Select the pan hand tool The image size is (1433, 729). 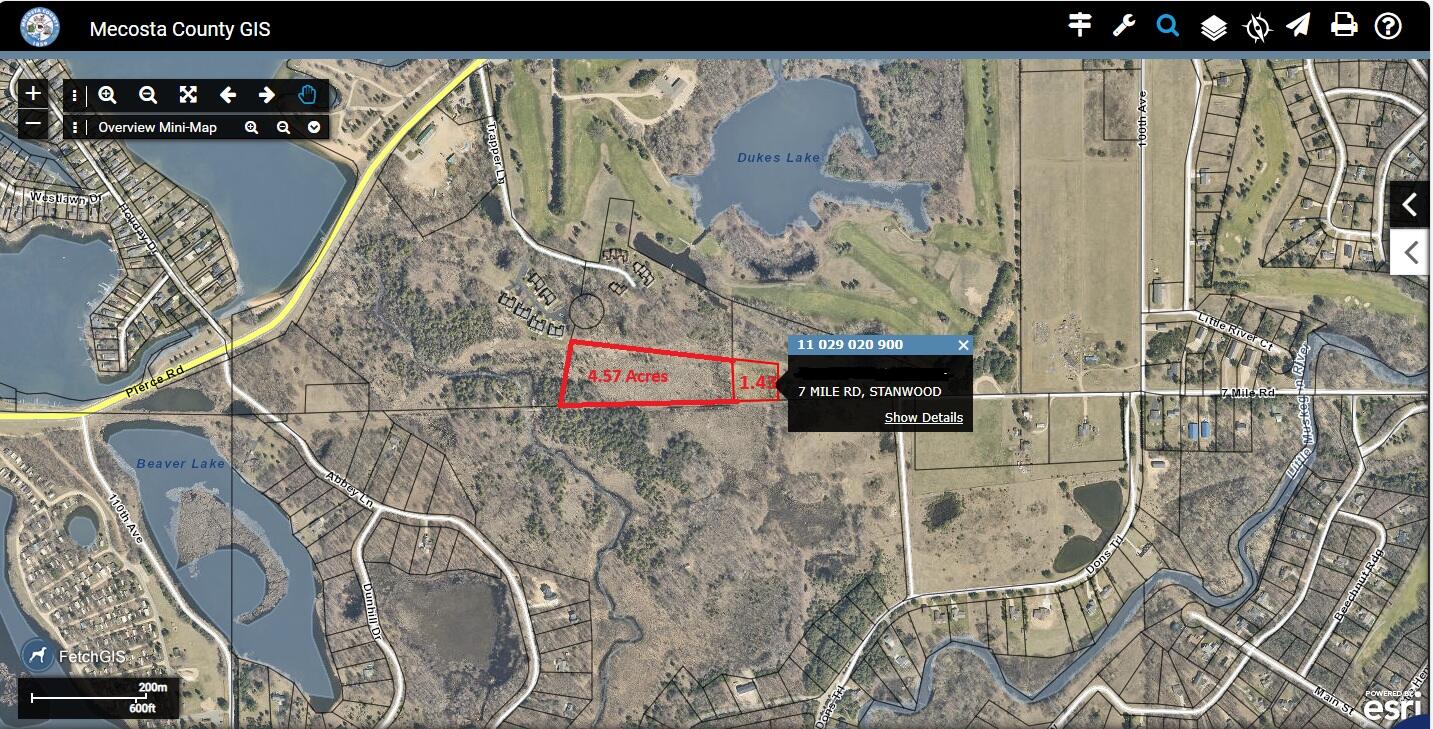tap(307, 95)
